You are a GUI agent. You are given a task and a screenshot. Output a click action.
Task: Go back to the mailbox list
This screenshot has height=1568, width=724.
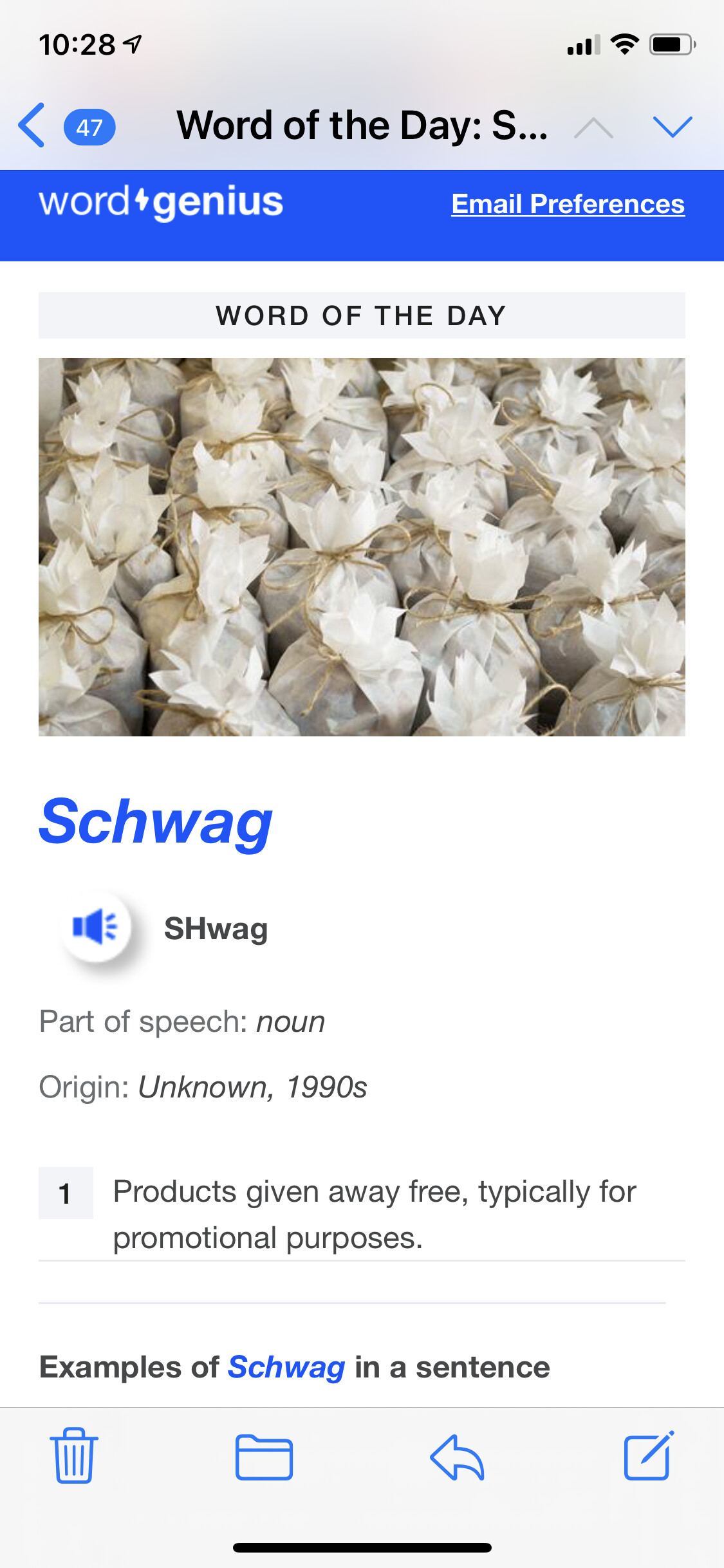point(33,126)
